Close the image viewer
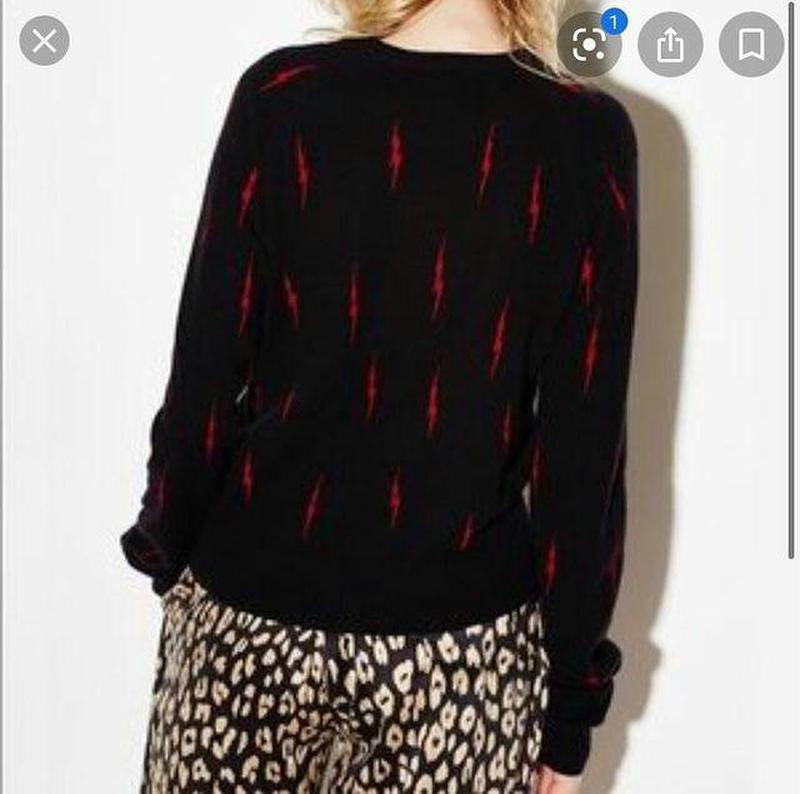The width and height of the screenshot is (800, 794). 44,41
